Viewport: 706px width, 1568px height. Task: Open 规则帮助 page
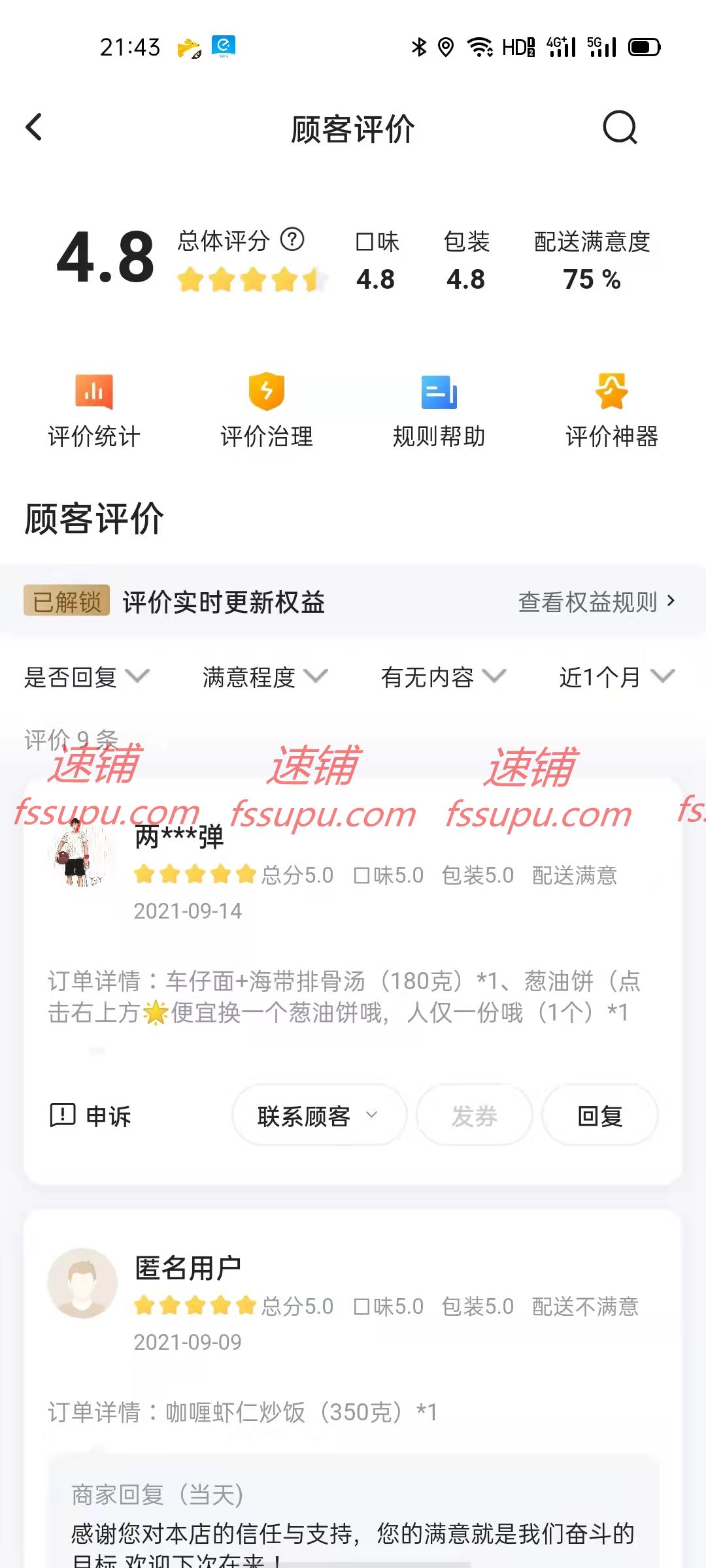tap(439, 410)
